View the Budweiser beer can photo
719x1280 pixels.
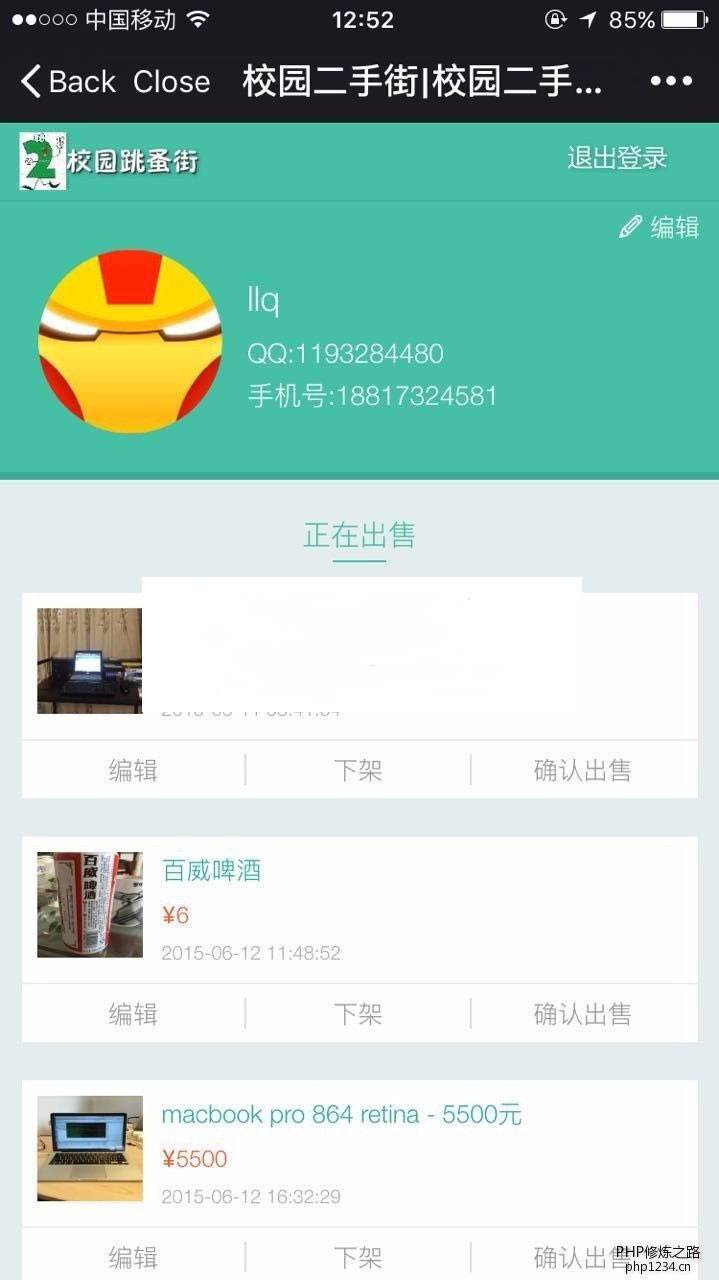90,905
